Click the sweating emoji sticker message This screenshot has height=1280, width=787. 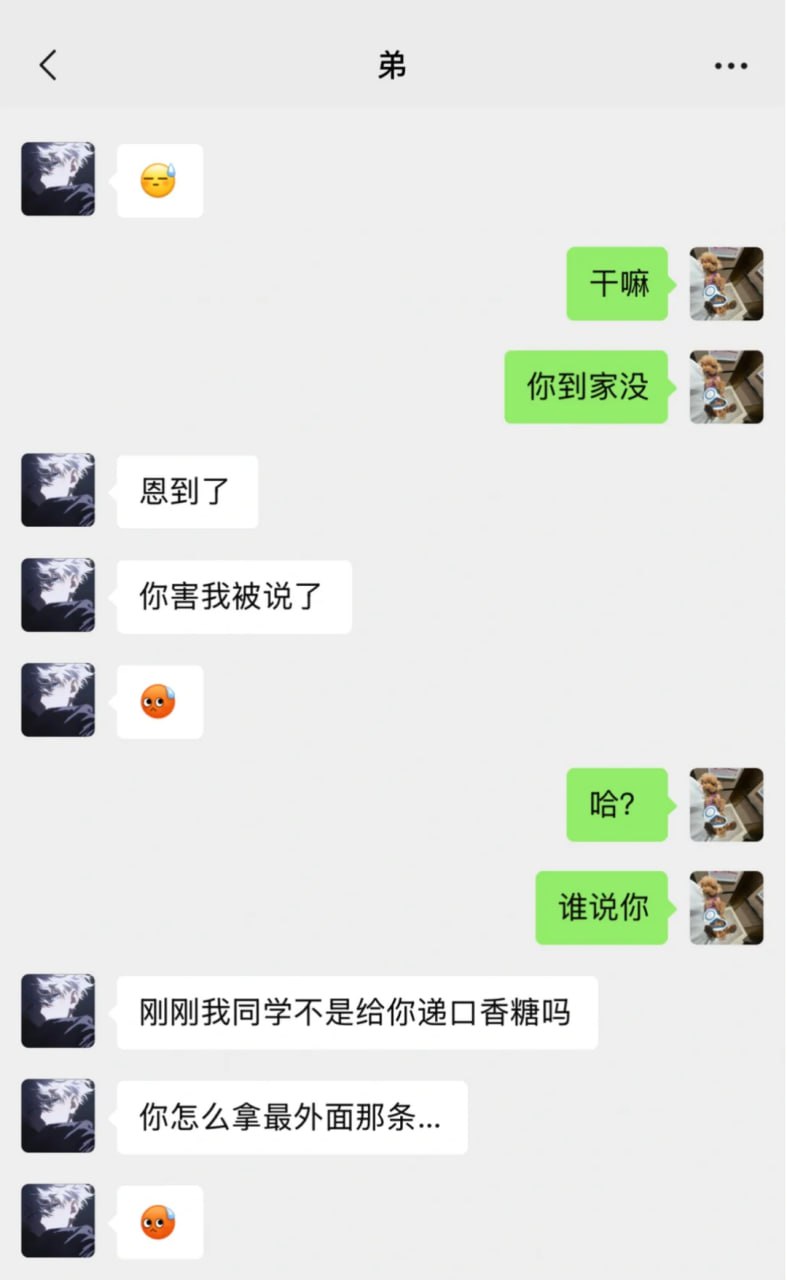point(159,180)
